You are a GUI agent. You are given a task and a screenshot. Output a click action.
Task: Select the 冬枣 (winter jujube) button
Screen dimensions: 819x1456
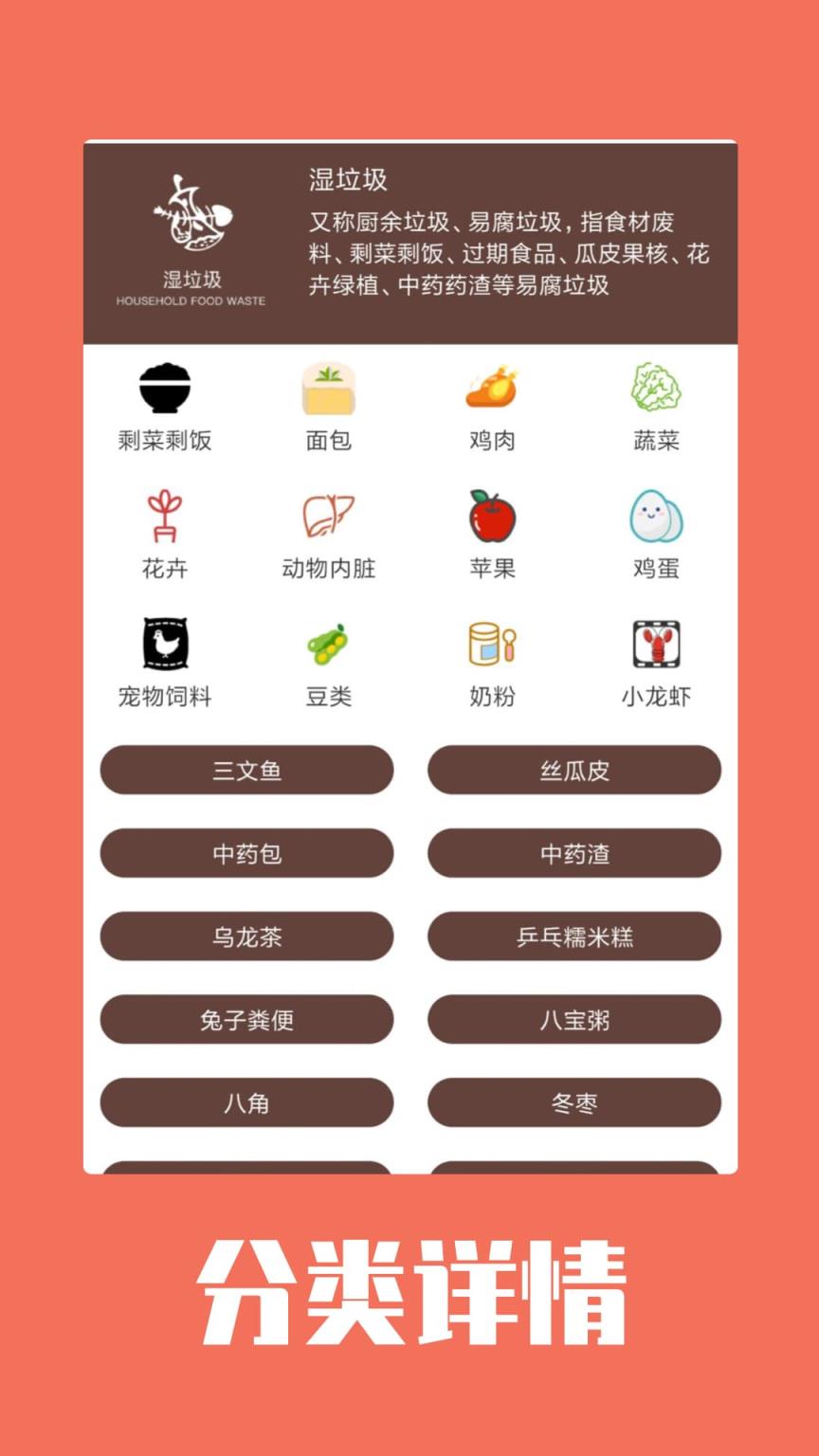pyautogui.click(x=573, y=1102)
